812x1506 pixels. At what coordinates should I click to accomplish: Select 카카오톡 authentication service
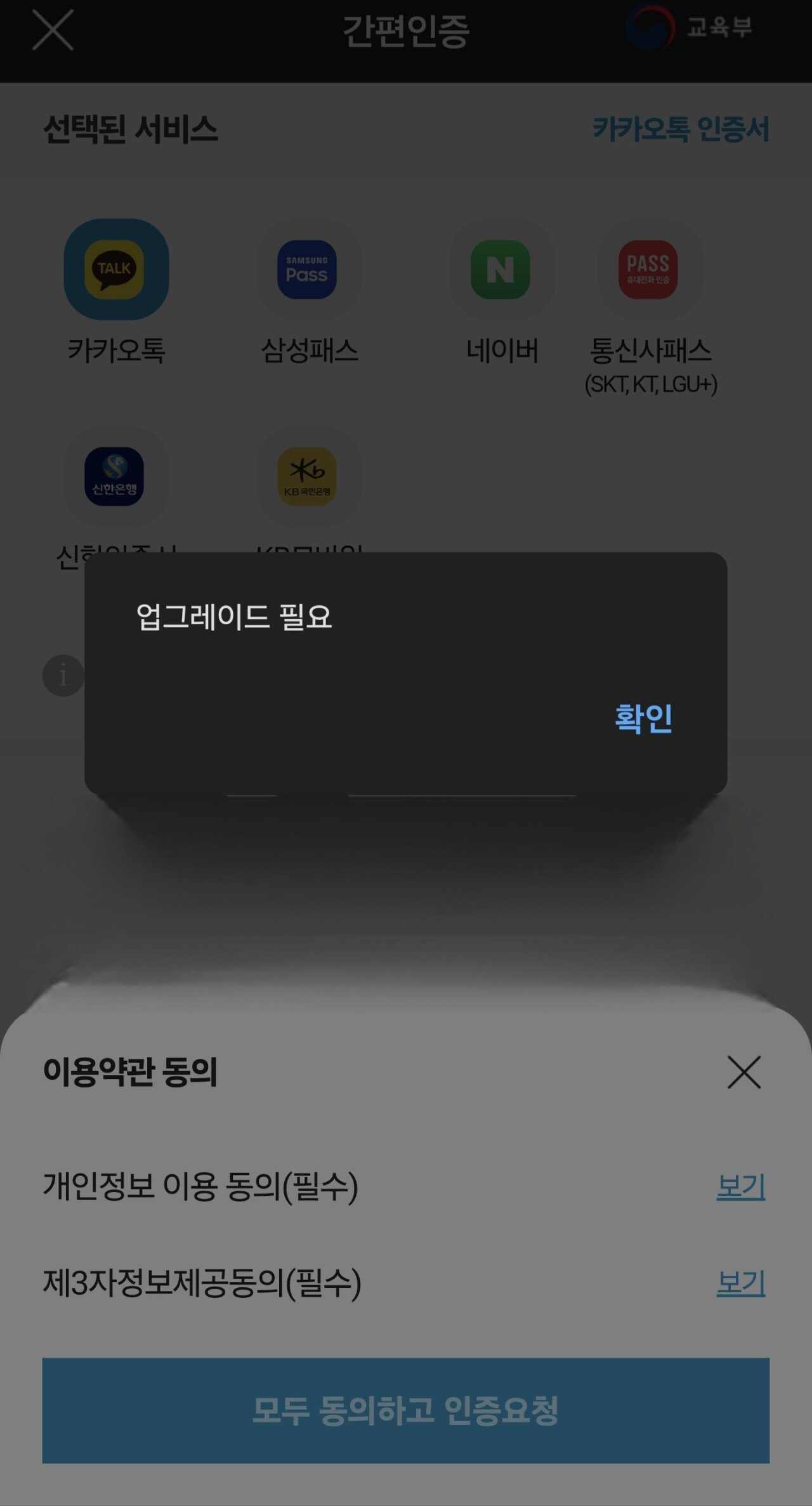click(x=116, y=270)
